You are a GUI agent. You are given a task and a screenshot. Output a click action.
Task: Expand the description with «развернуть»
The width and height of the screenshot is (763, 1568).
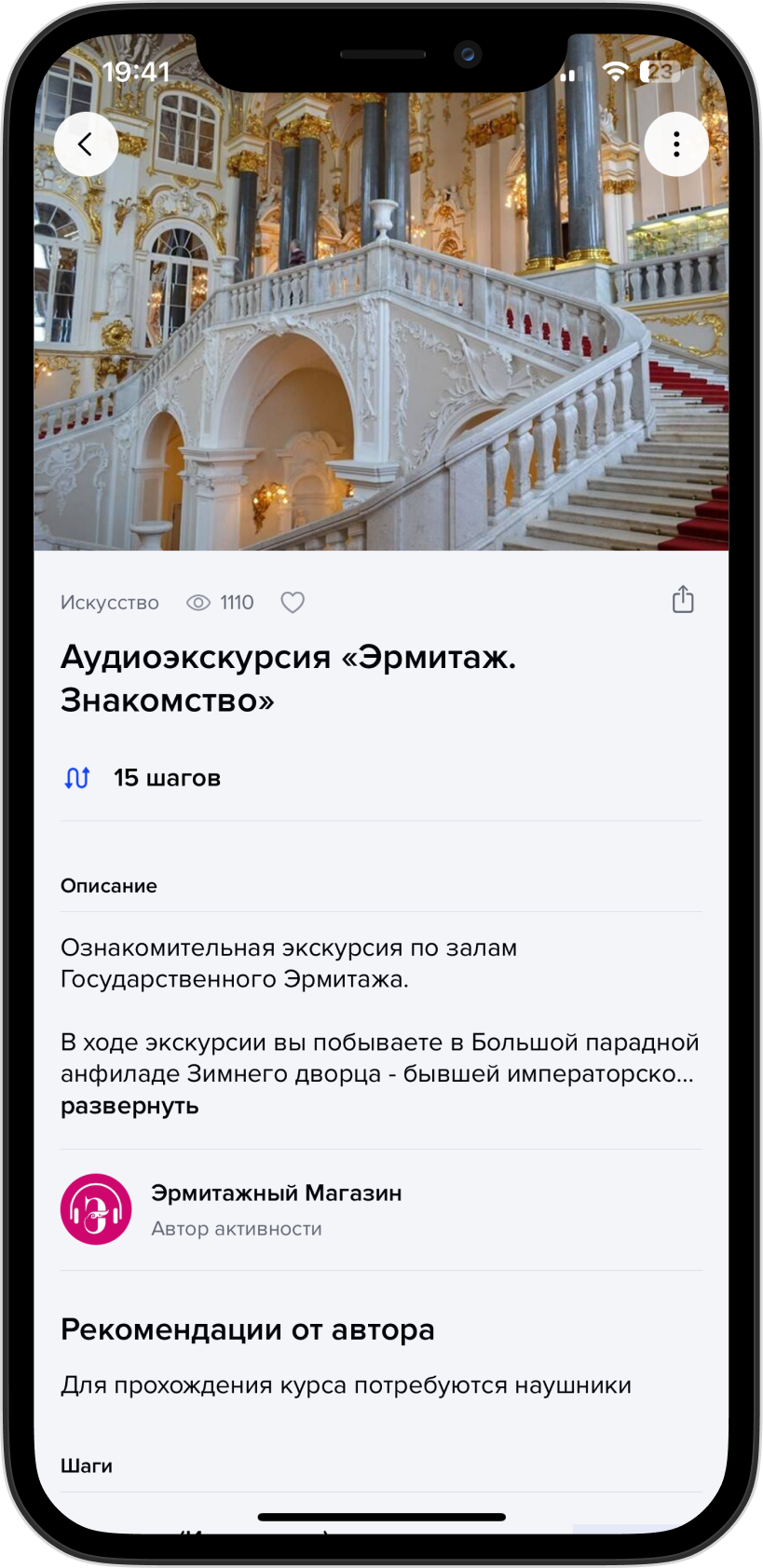click(x=129, y=1106)
